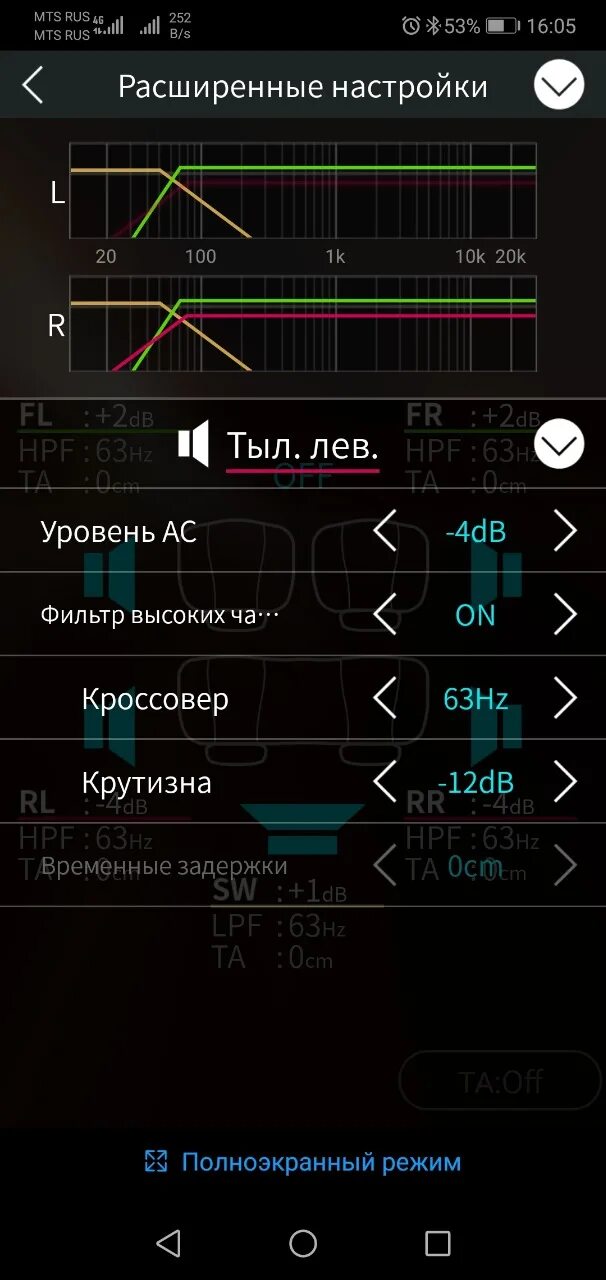Open Полноэкранный режим
The image size is (606, 1280).
pyautogui.click(x=303, y=1162)
